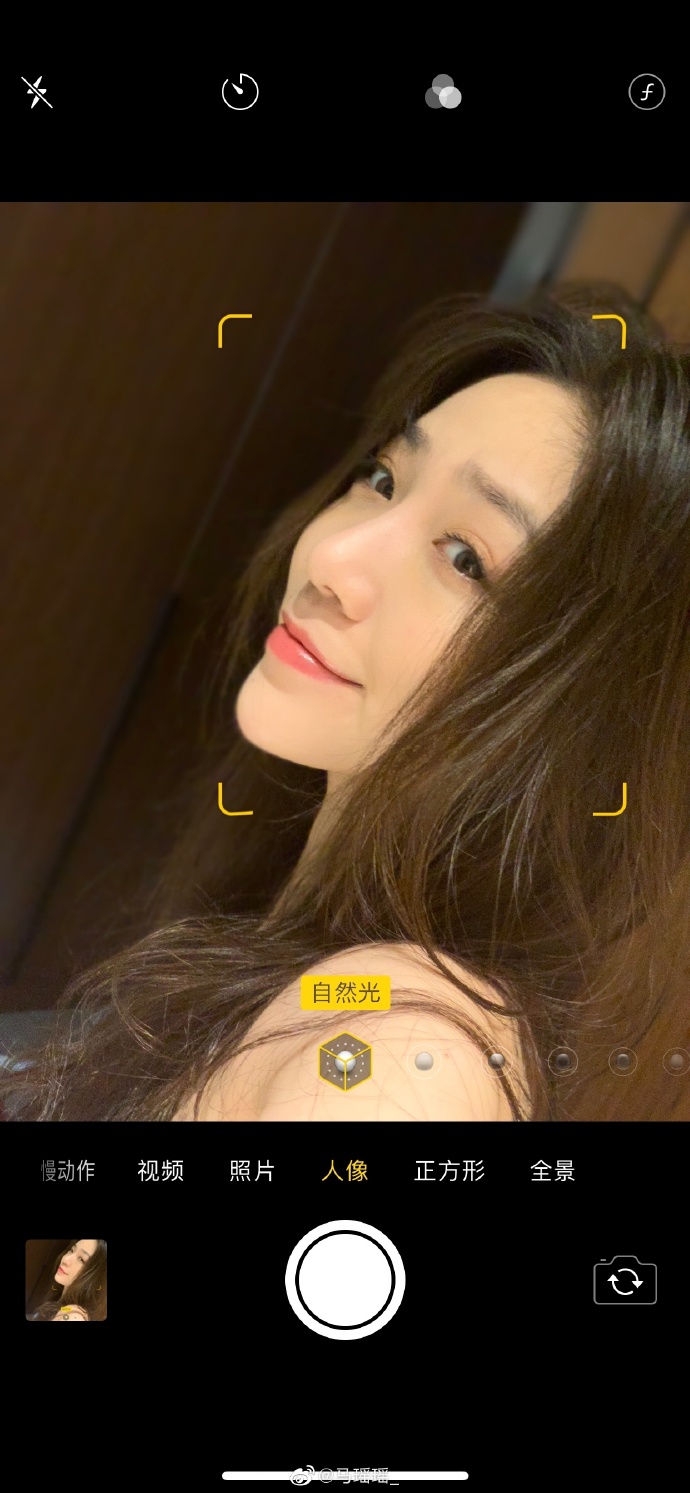
Task: Switch to 正方形 mode
Action: pyautogui.click(x=449, y=1171)
